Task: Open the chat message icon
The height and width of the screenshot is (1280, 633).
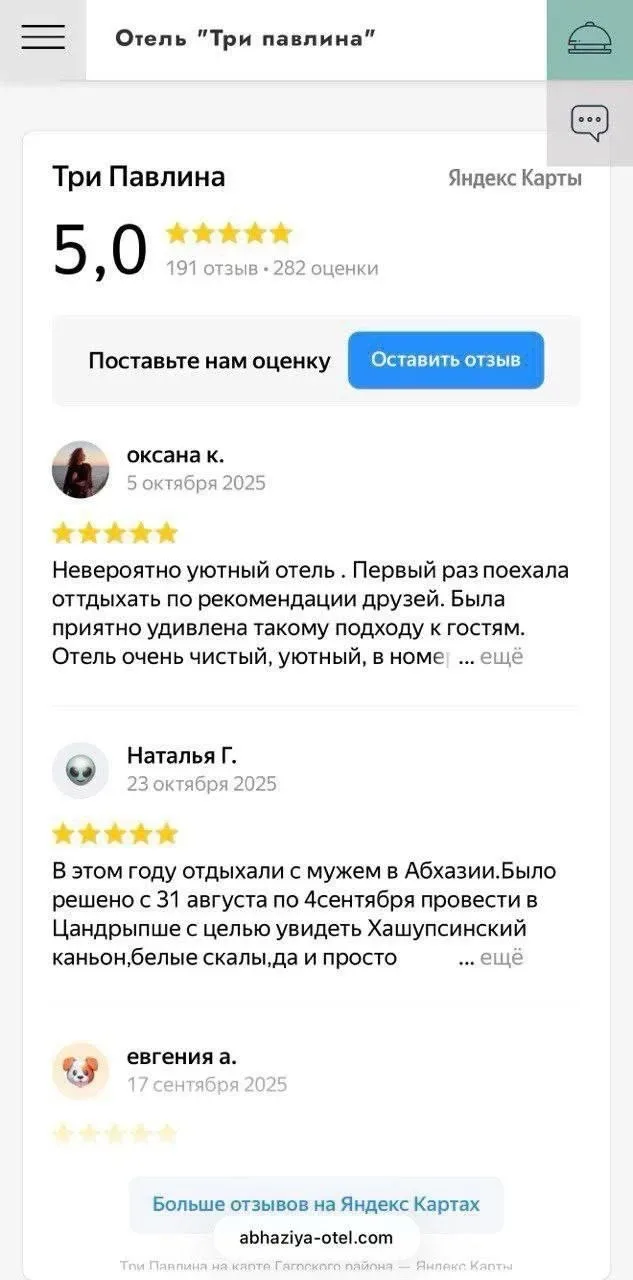Action: tap(589, 122)
